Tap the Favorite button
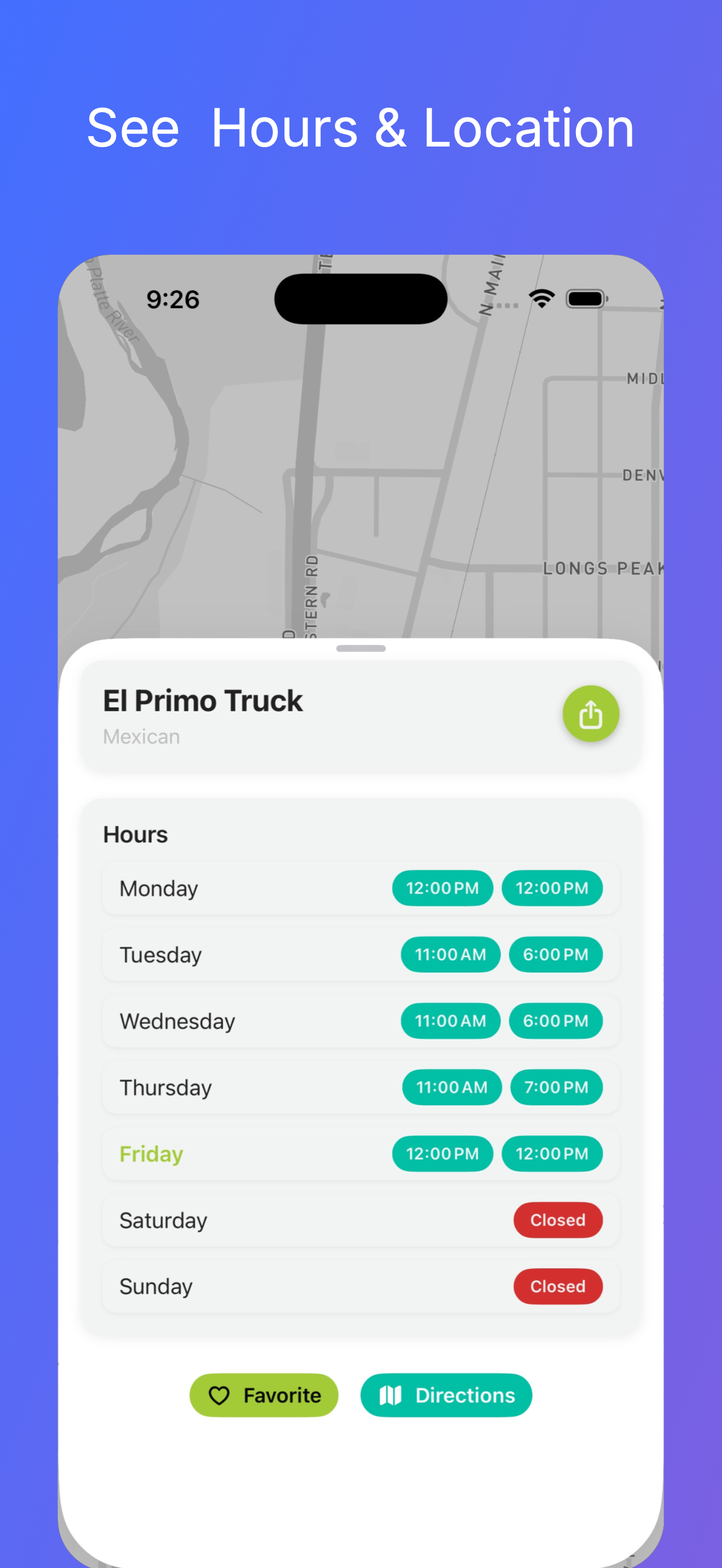722x1568 pixels. (264, 1395)
